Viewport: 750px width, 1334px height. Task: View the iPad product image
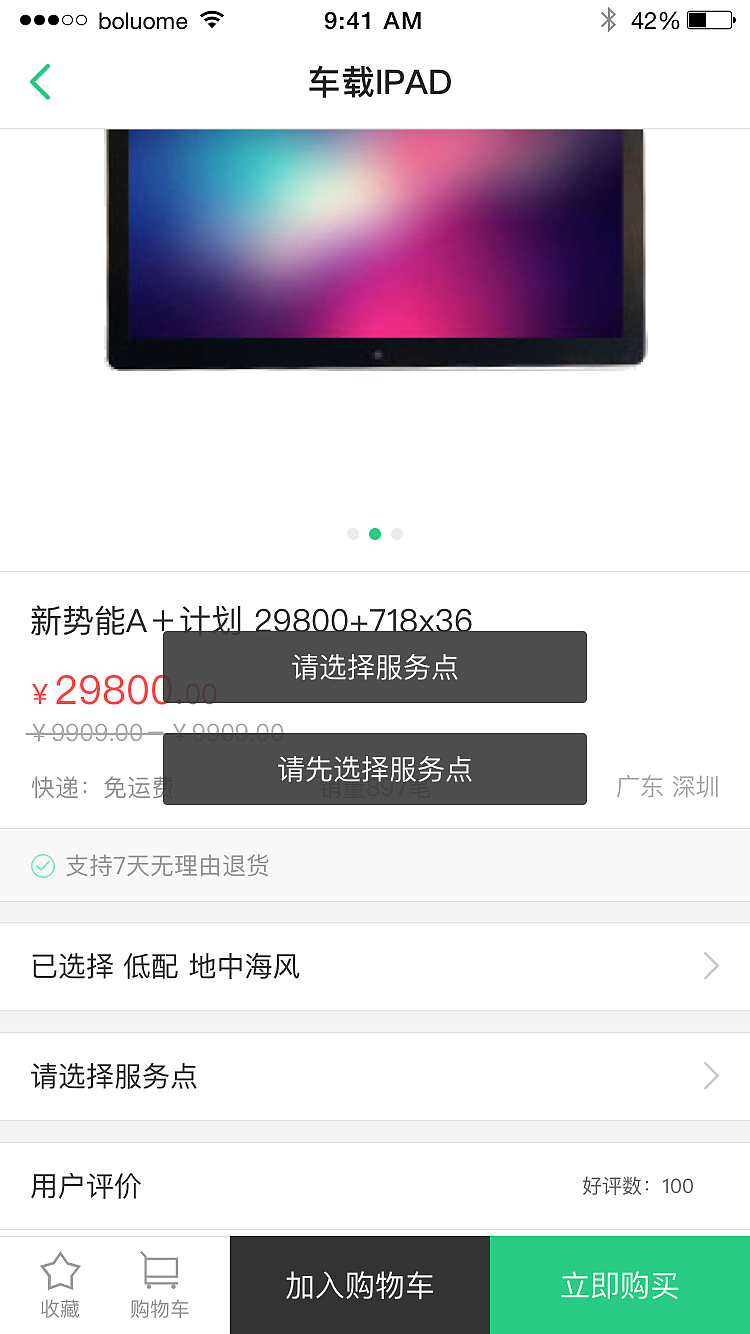tap(375, 250)
